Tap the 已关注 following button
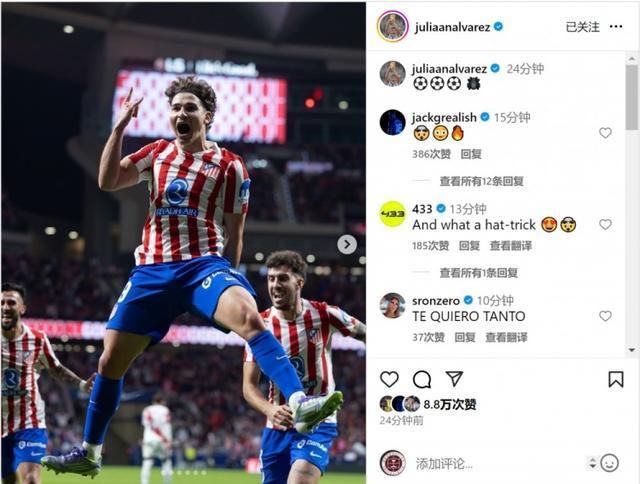This screenshot has height=484, width=640. click(x=582, y=27)
